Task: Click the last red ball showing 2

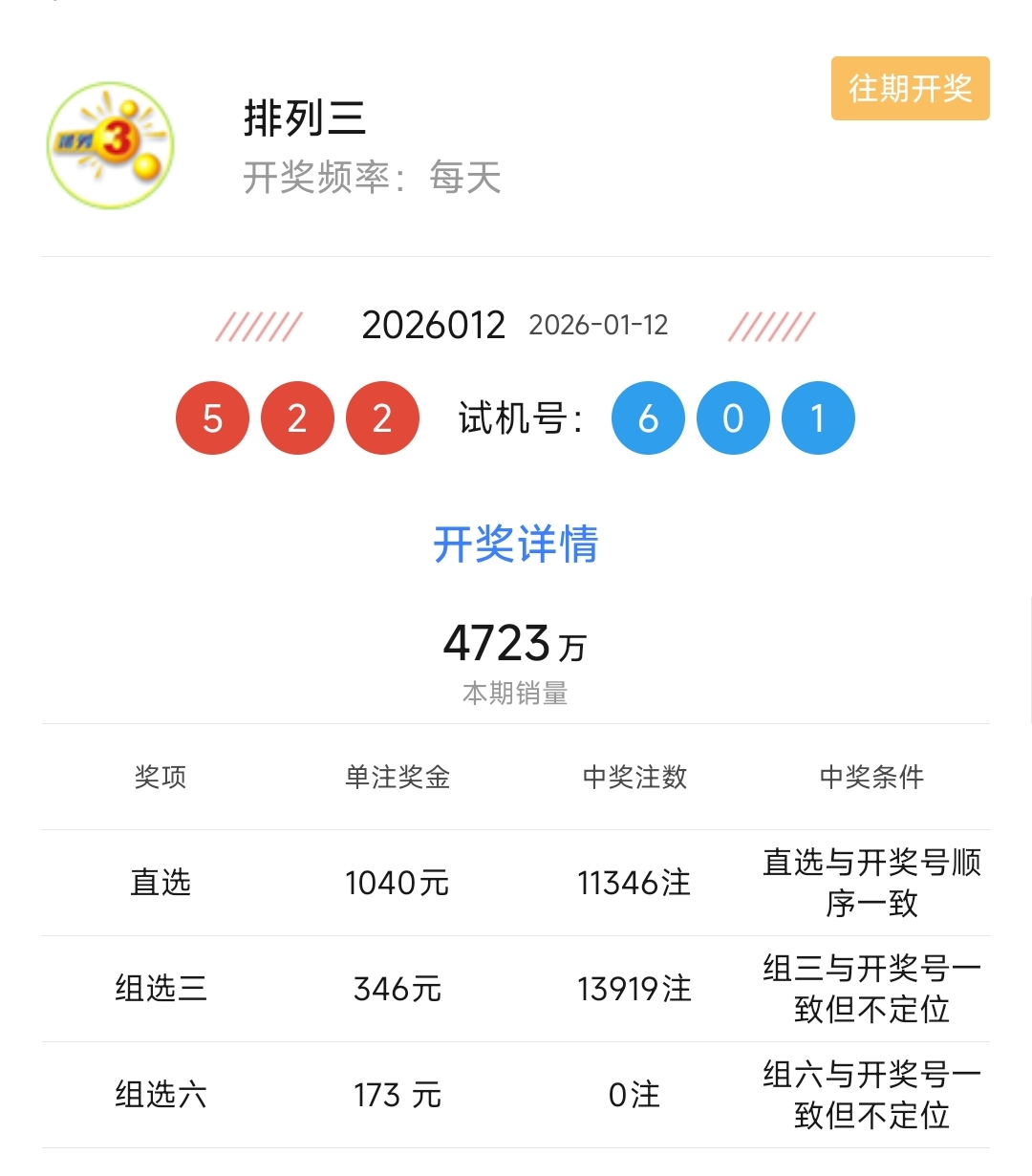Action: click(382, 417)
